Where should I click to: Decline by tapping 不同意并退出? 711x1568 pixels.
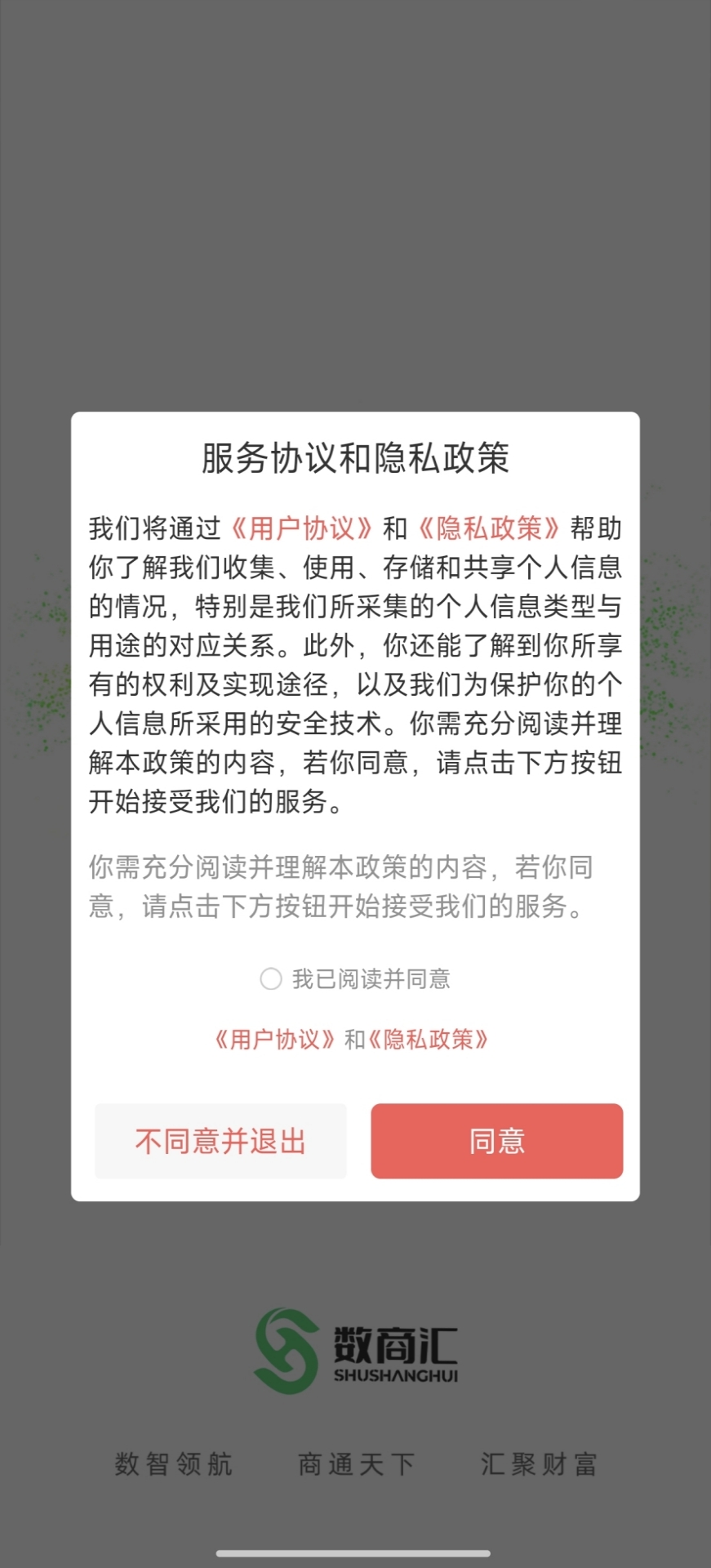pos(220,1142)
